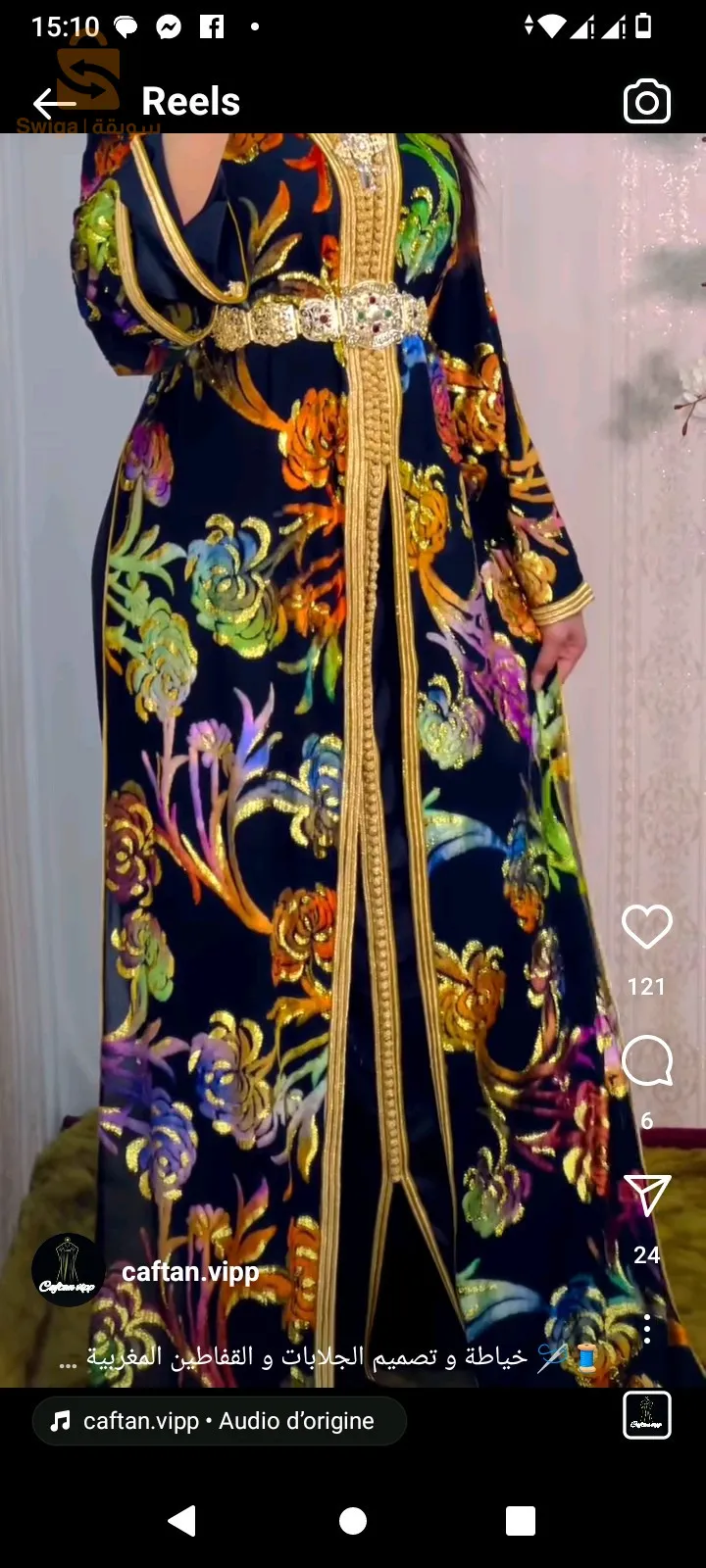Open the audio thumbnail at the bottom right
706x1568 pixels.
[647, 1415]
